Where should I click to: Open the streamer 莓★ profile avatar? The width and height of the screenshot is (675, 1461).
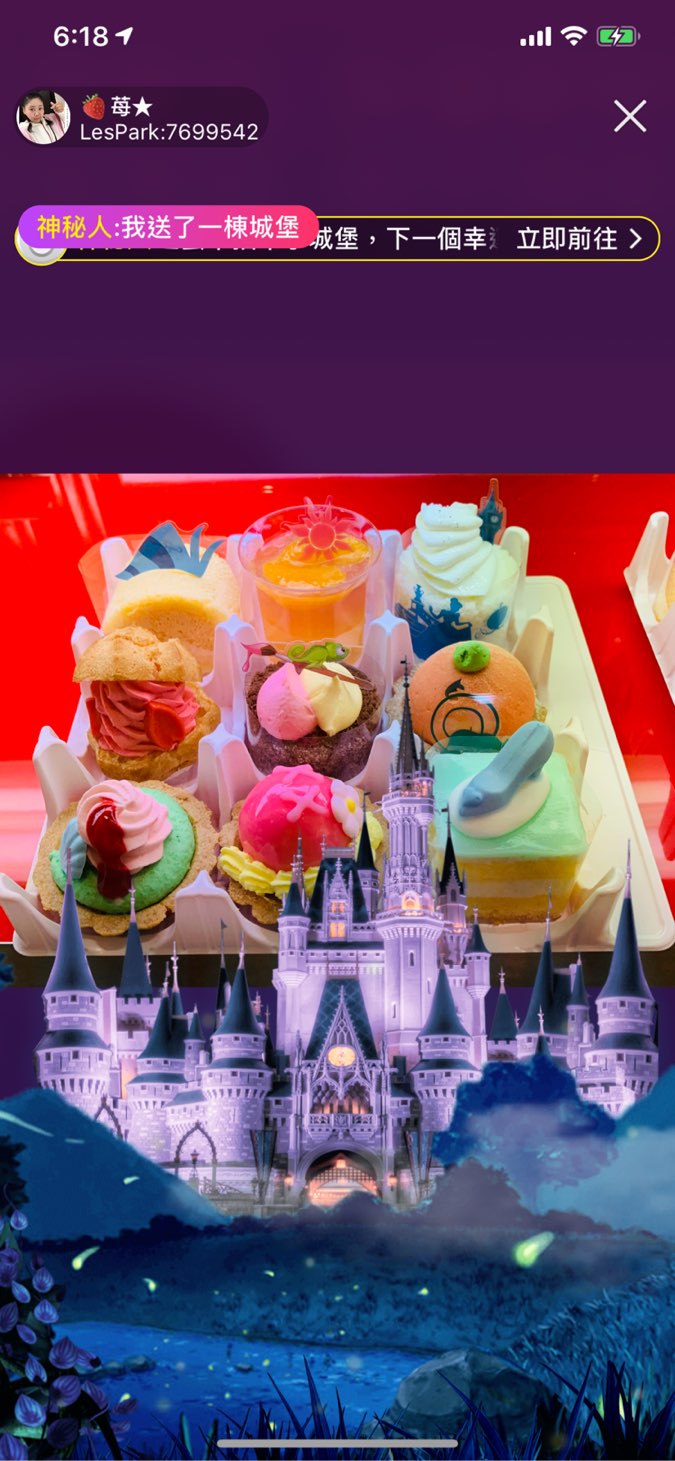click(43, 118)
